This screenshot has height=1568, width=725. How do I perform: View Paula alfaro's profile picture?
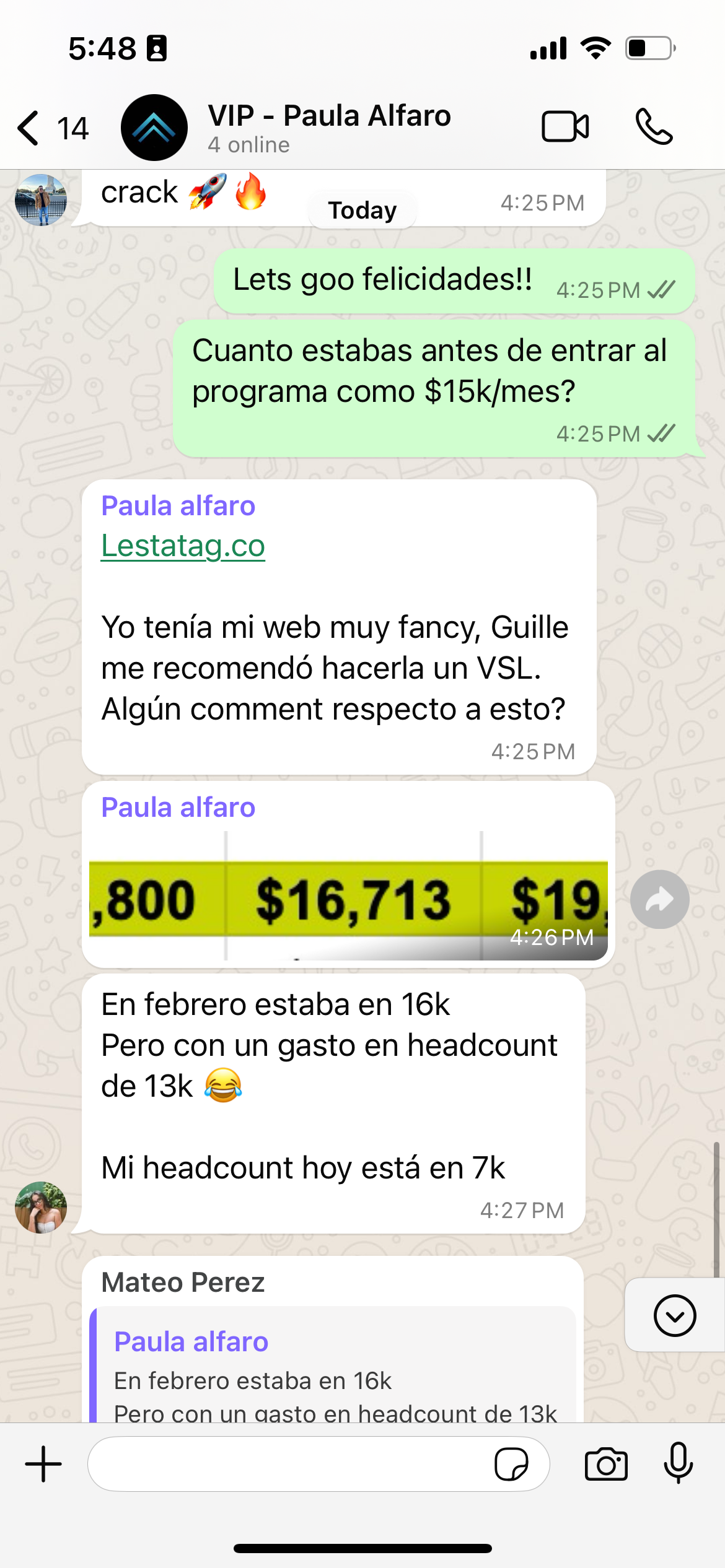pos(41,1207)
